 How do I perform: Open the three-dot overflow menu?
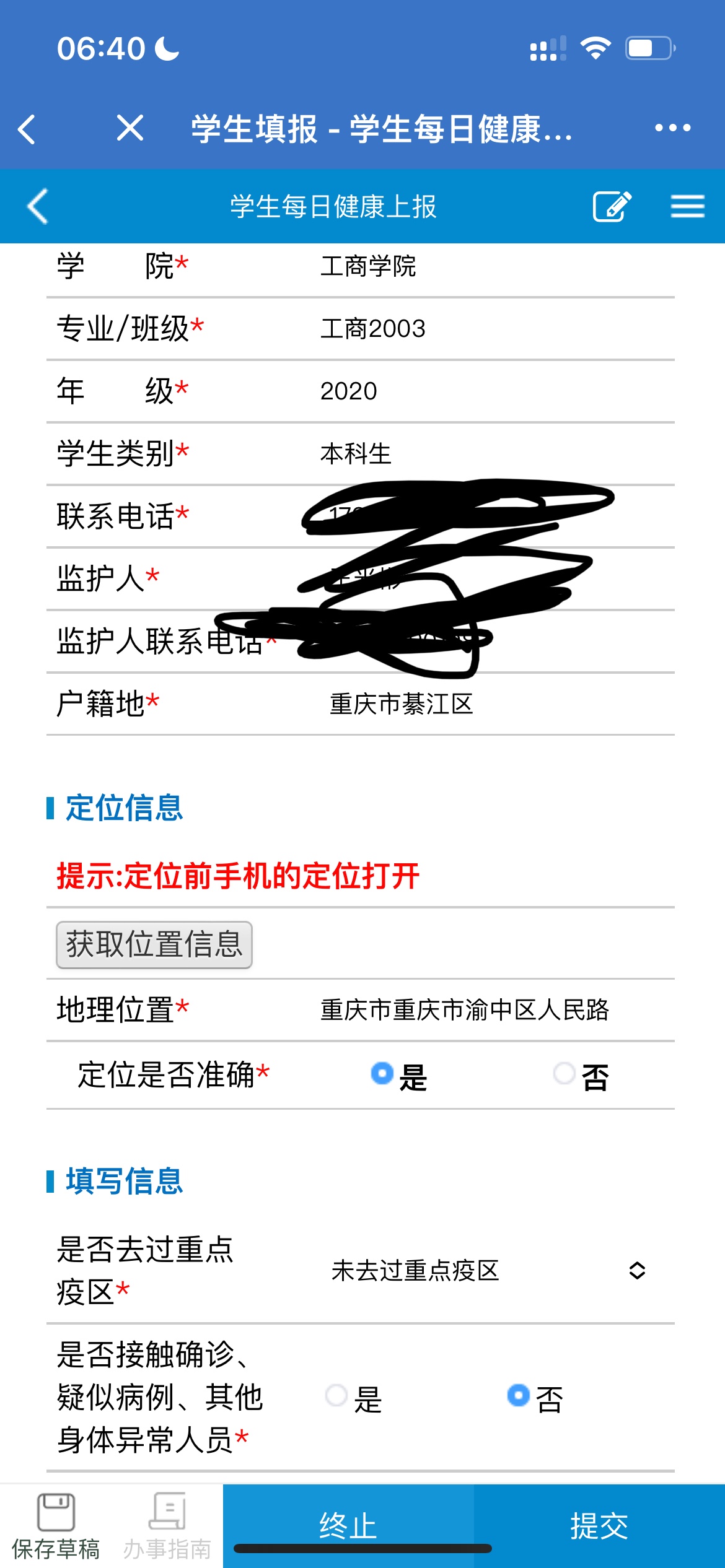tap(672, 128)
